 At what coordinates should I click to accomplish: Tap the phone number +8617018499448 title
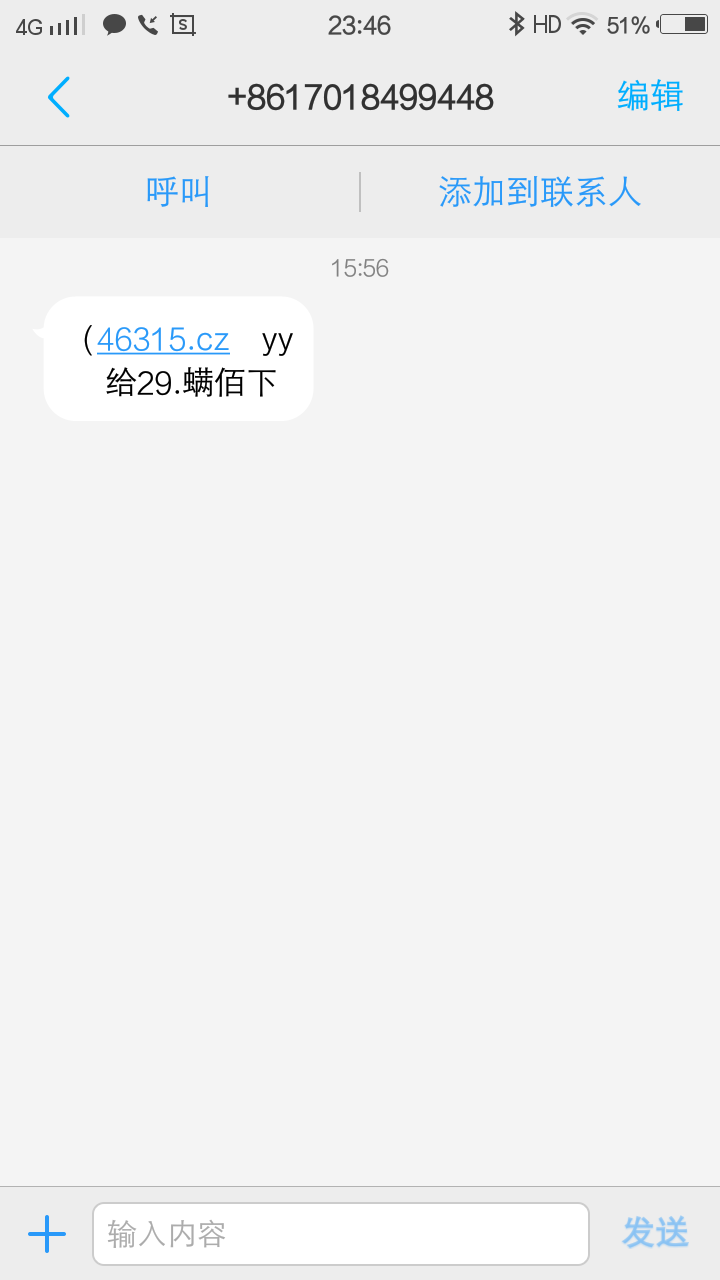(x=360, y=97)
